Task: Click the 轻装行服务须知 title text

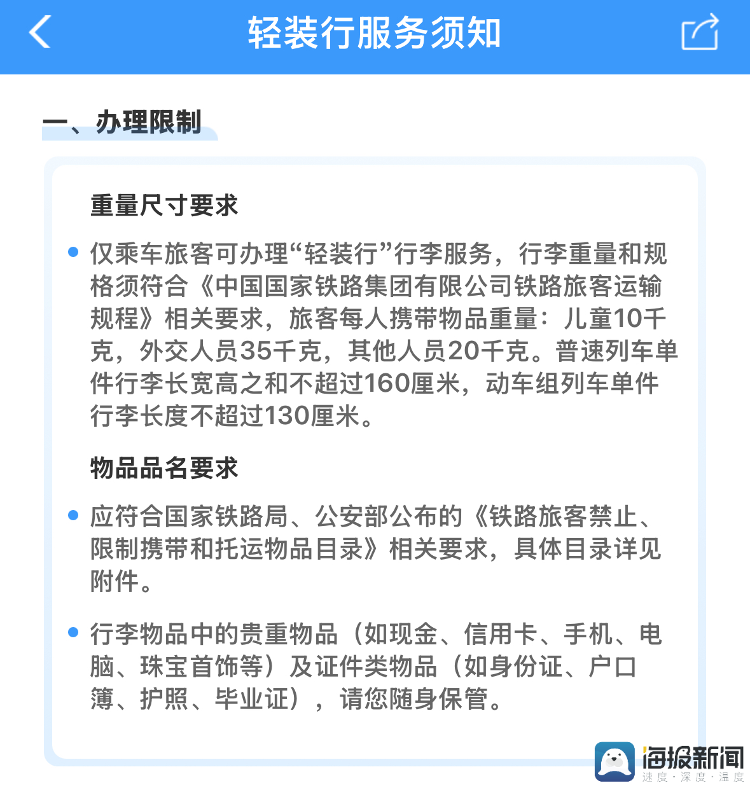Action: pos(375,32)
